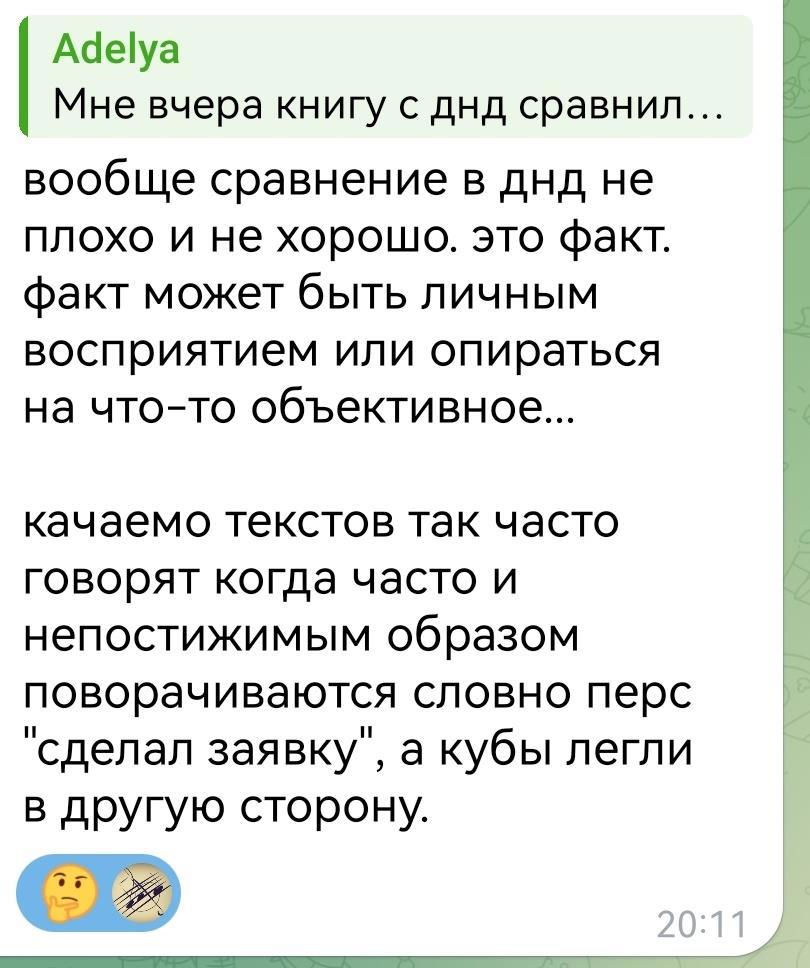This screenshot has width=810, height=968.
Task: Open the quoted reply from Adelya
Action: point(385,78)
